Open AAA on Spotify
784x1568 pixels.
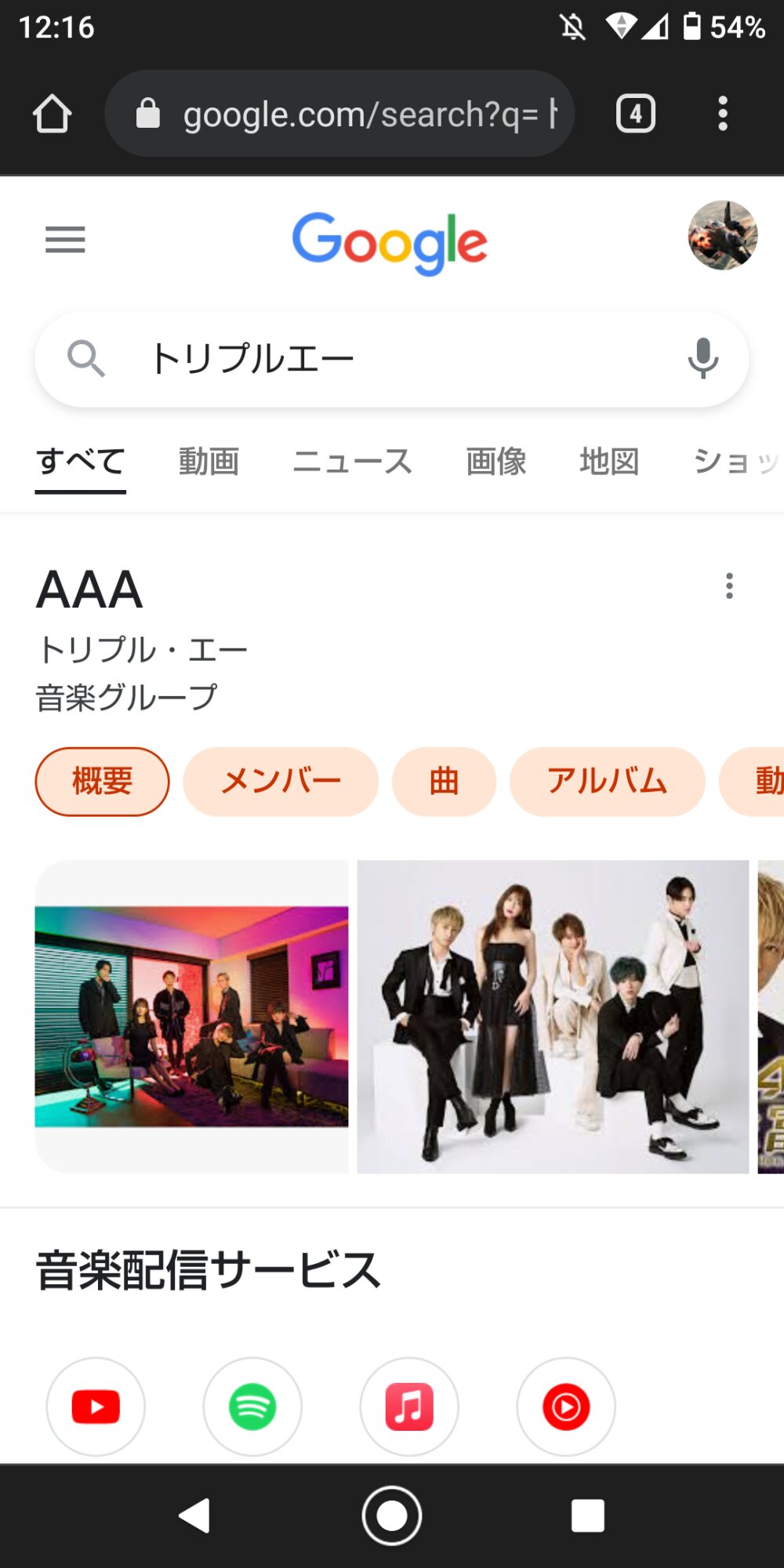click(x=252, y=1406)
